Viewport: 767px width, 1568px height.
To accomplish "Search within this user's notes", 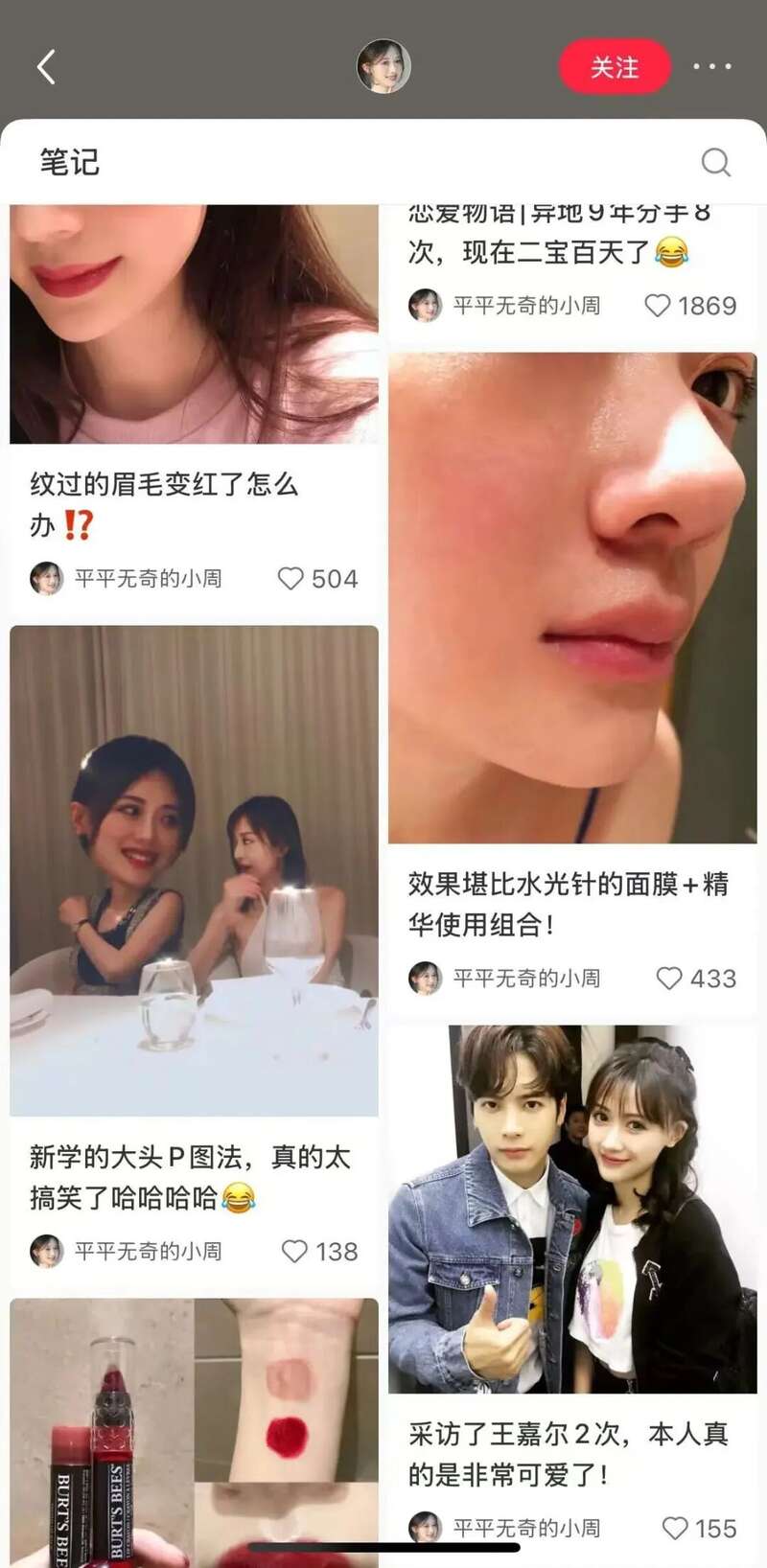I will pyautogui.click(x=715, y=162).
